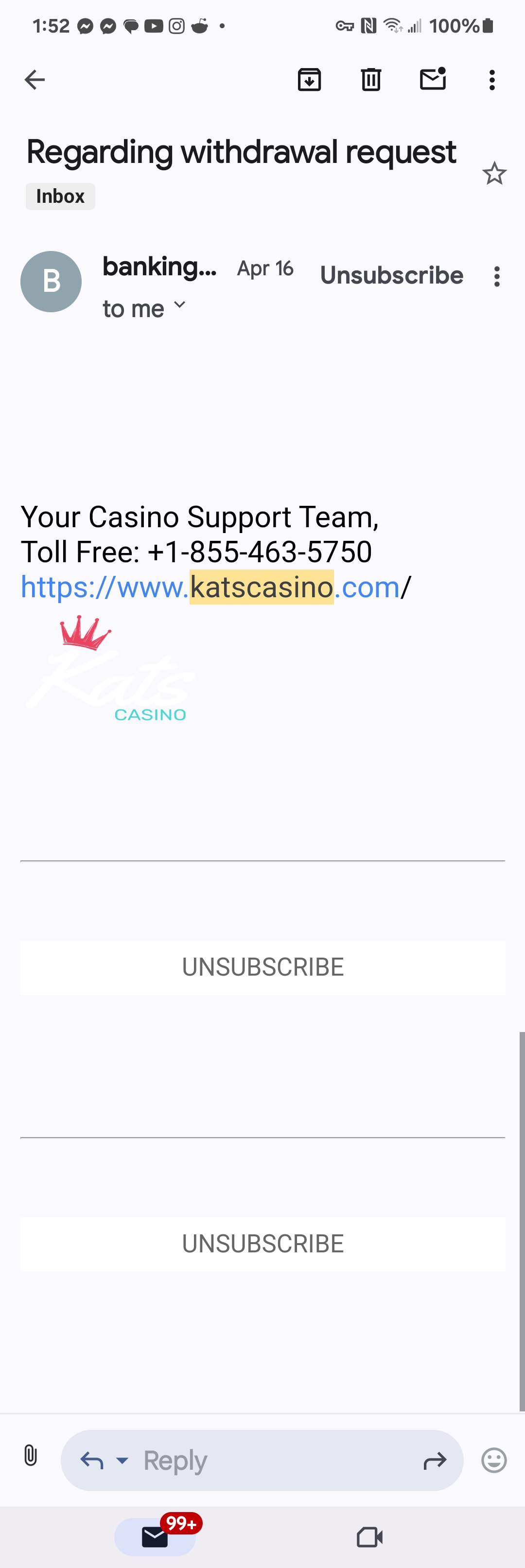
Task: Delete this email
Action: coord(370,80)
